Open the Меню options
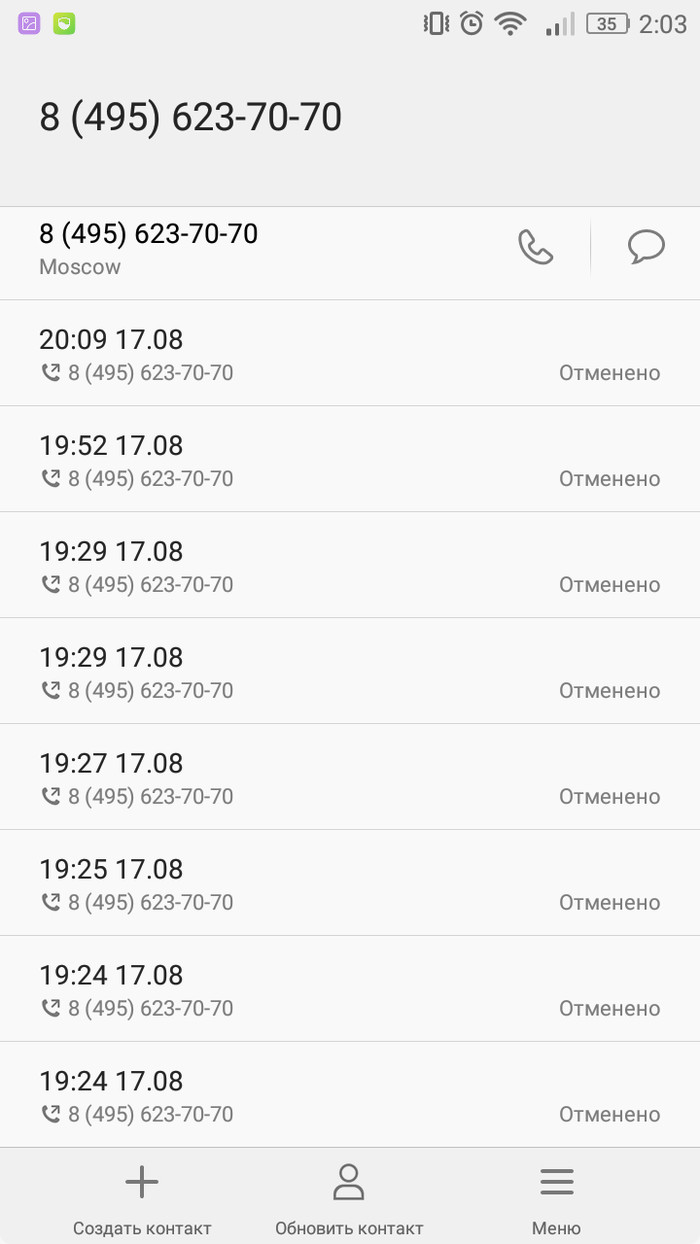 point(556,1198)
